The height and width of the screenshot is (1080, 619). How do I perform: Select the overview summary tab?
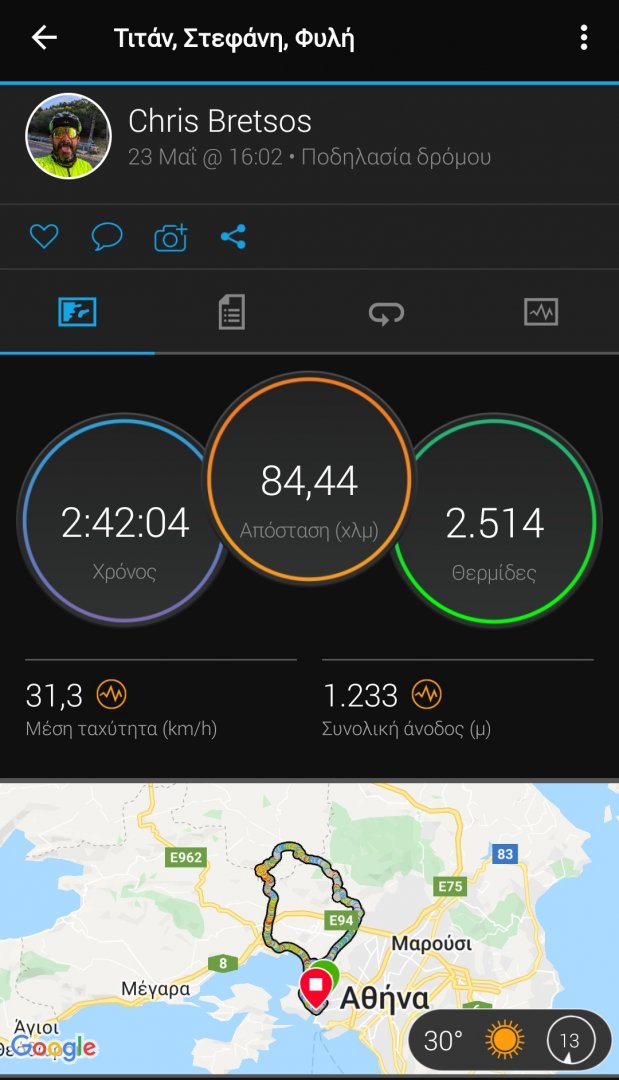click(x=77, y=313)
